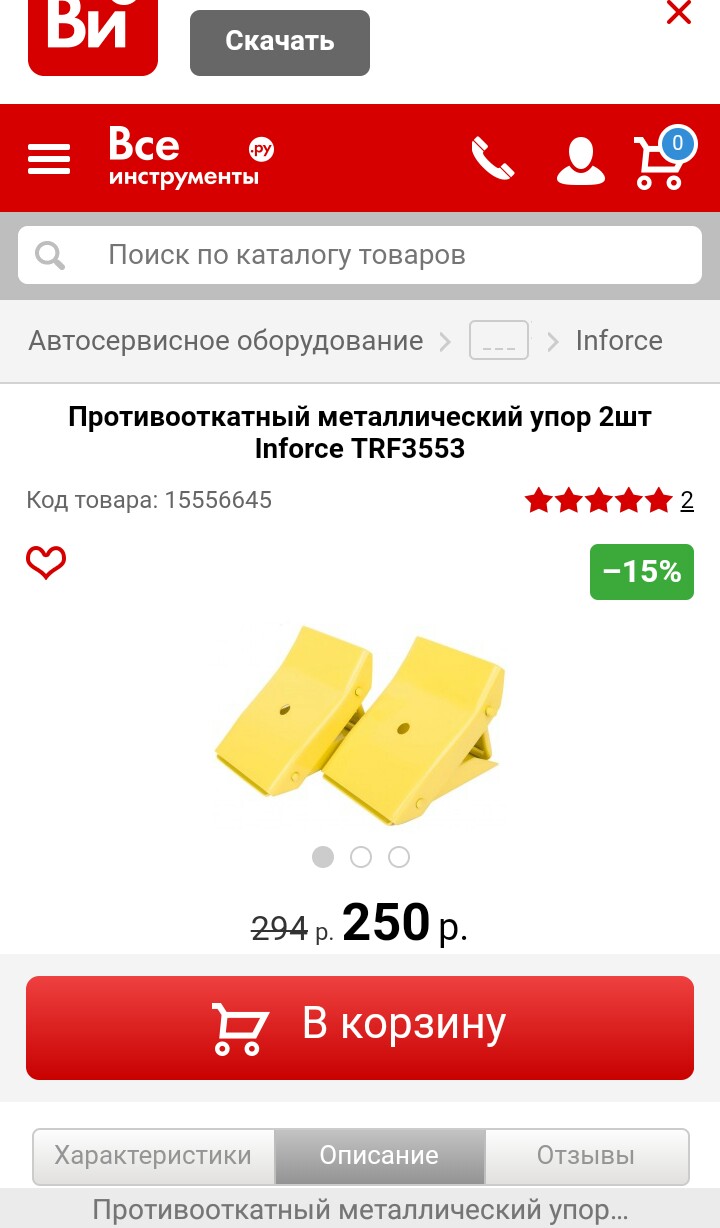Switch to the Характеристики tab
720x1228 pixels.
(153, 1156)
